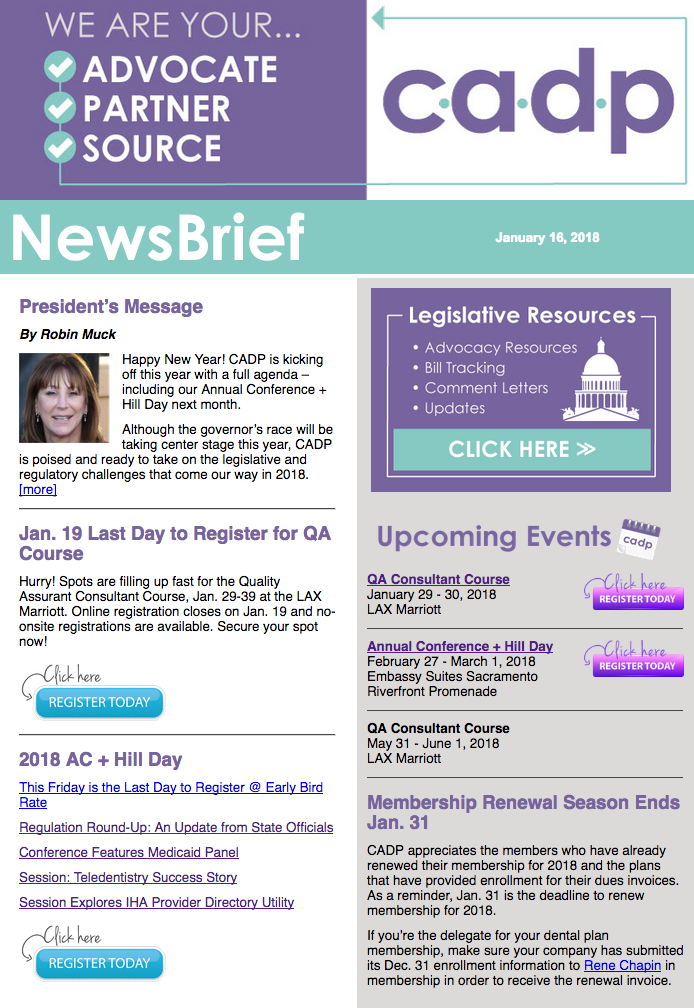Open Regulation Round-Up: An Update from State Officials
The width and height of the screenshot is (694, 1008).
tap(176, 827)
